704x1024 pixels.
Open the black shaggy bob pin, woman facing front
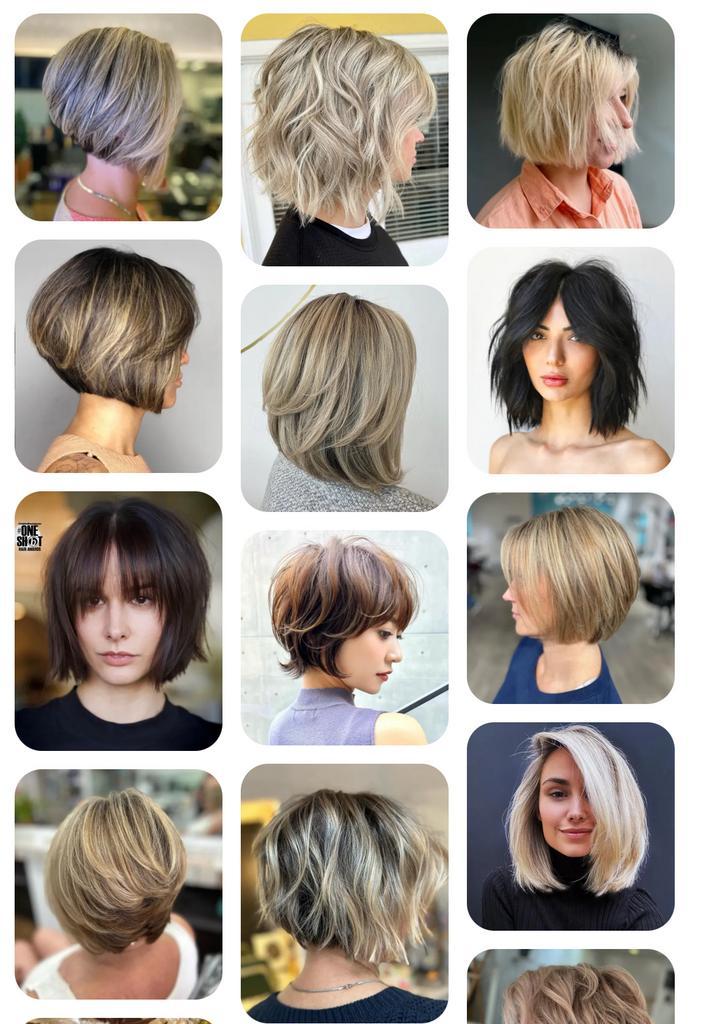click(x=570, y=360)
